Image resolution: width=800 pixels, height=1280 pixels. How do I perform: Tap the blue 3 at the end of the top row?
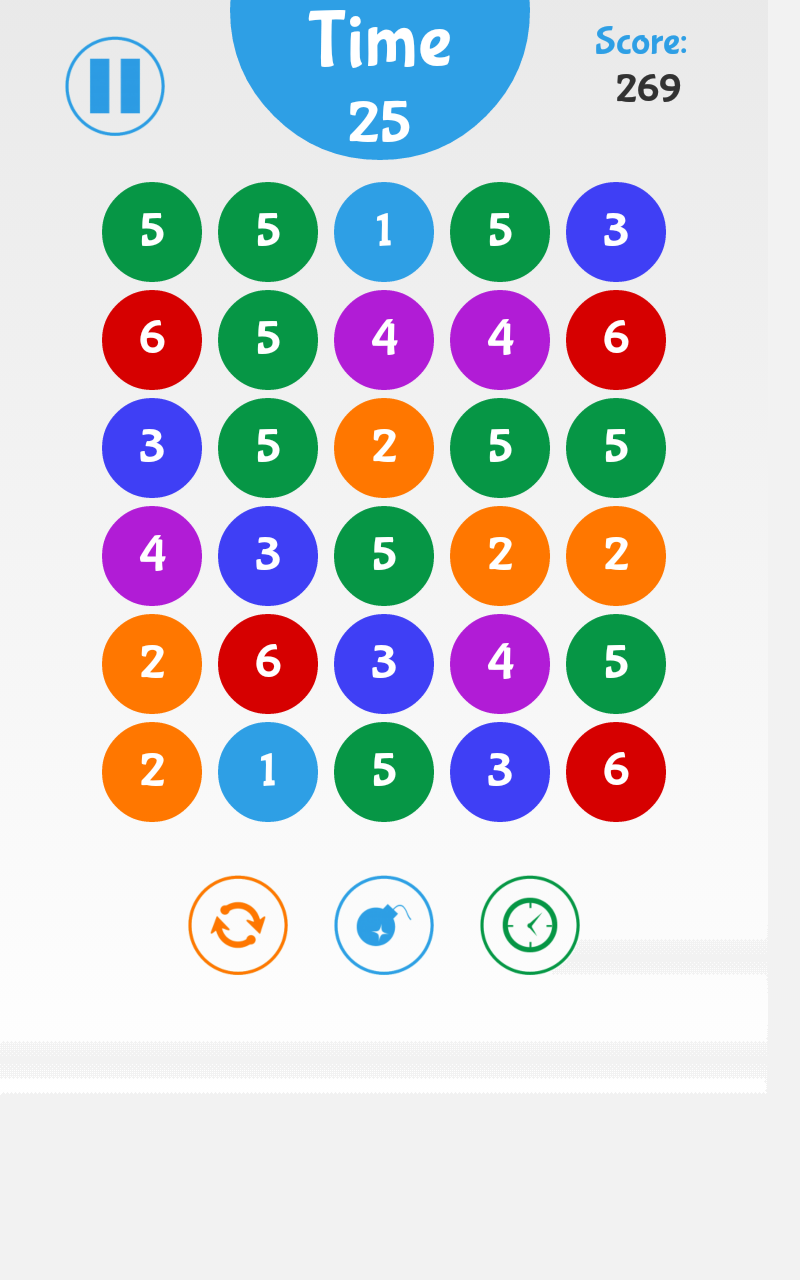[x=616, y=232]
